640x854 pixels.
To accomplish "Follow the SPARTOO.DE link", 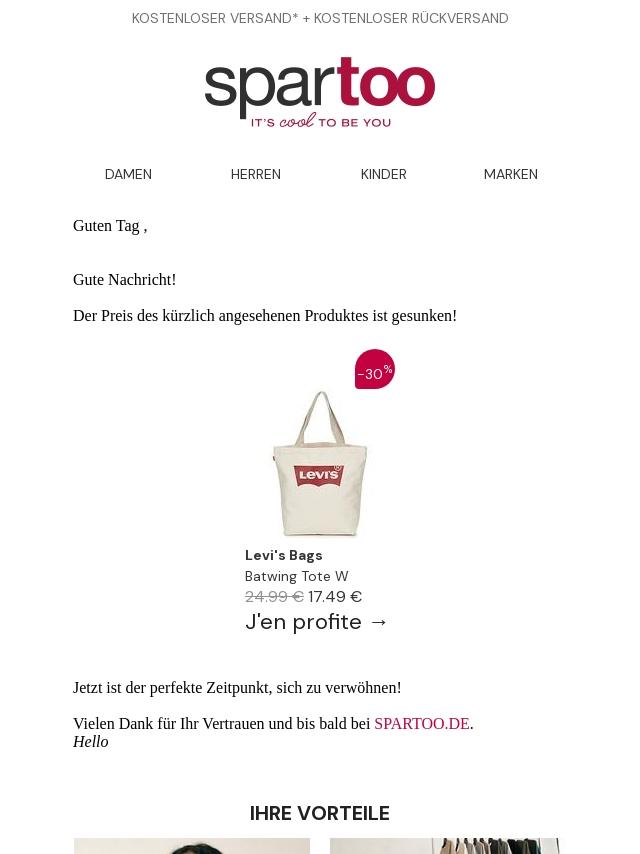I will (x=422, y=723).
